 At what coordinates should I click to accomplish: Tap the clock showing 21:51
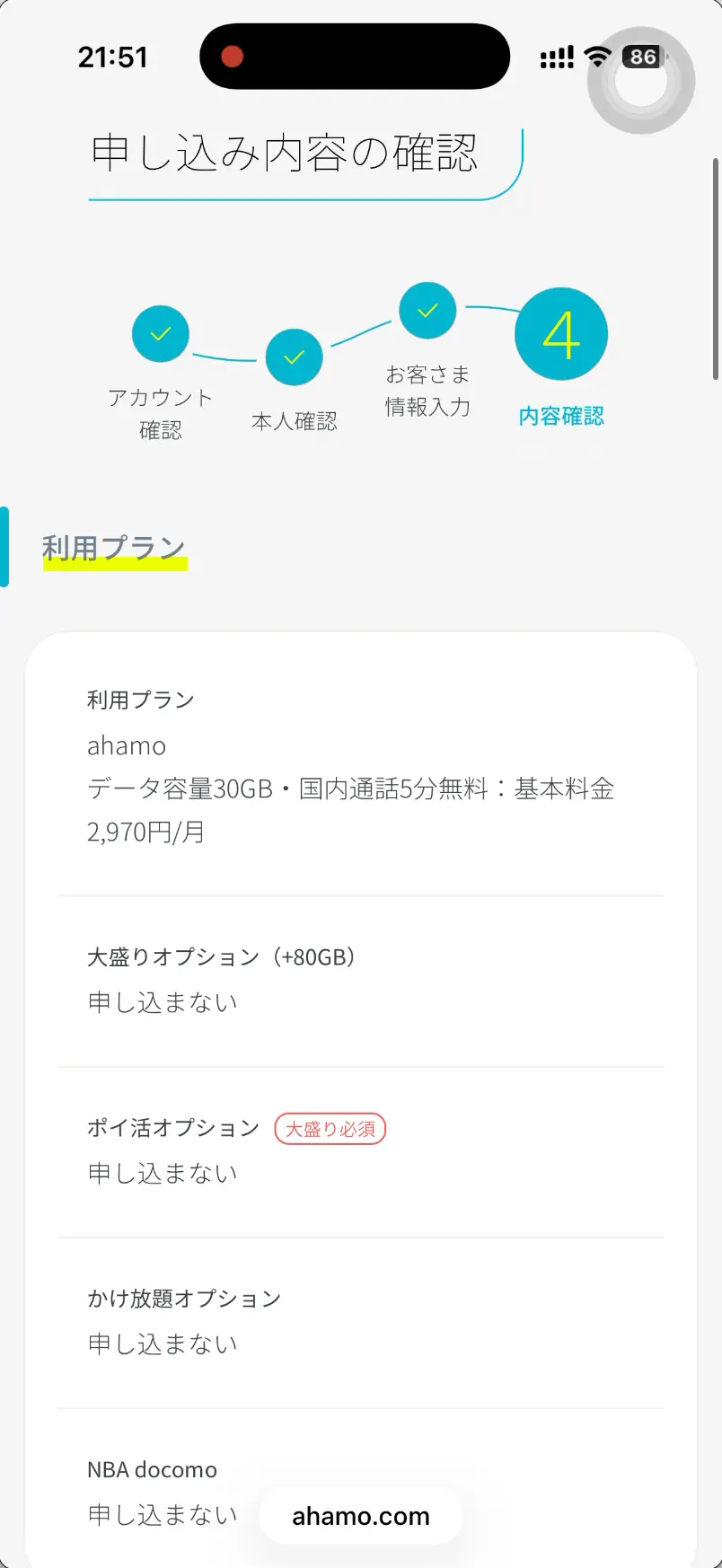[113, 56]
